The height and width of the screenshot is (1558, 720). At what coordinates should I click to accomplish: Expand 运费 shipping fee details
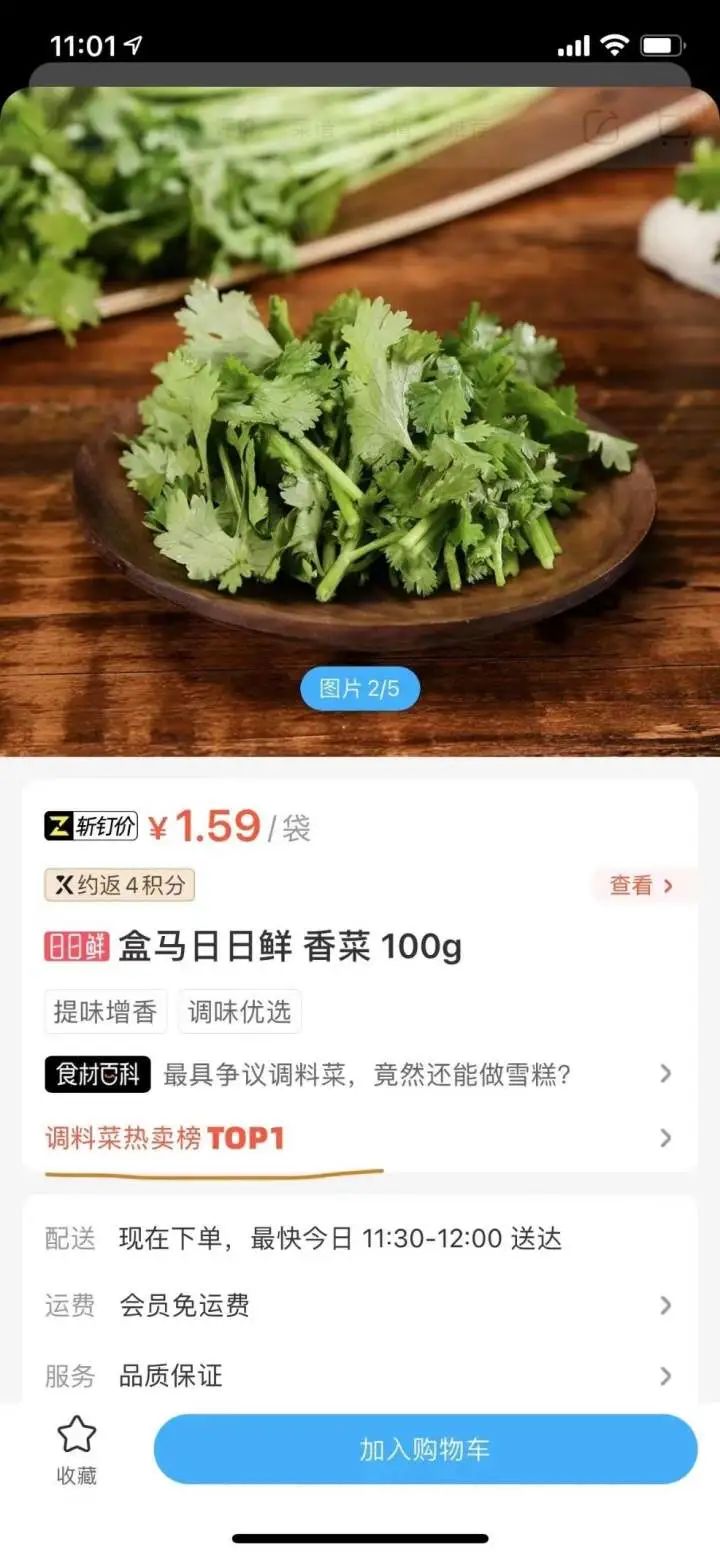pyautogui.click(x=665, y=1305)
